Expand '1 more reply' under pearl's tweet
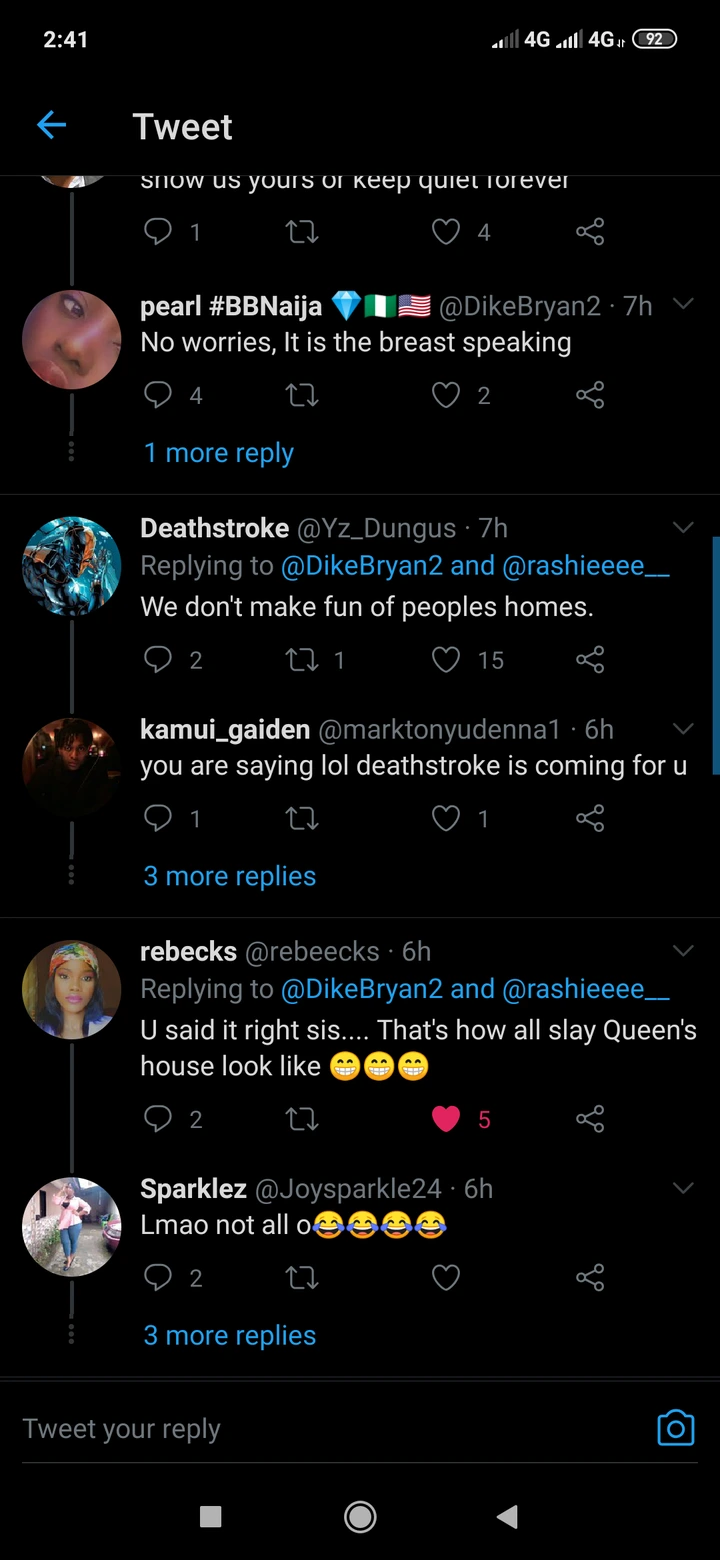 pos(218,453)
